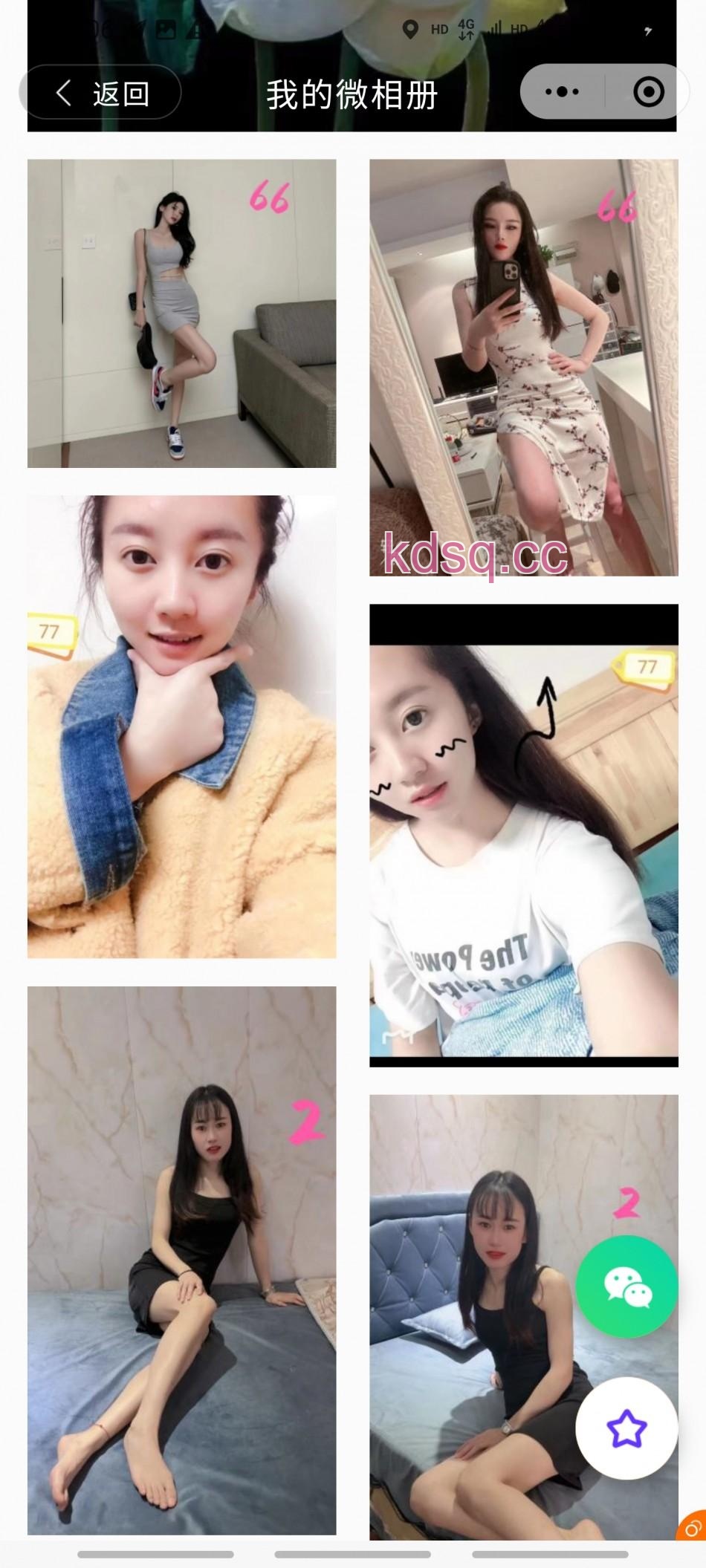View the photo with the yellow fleece jacket
Screen dimensions: 706x1568
coord(181,726)
